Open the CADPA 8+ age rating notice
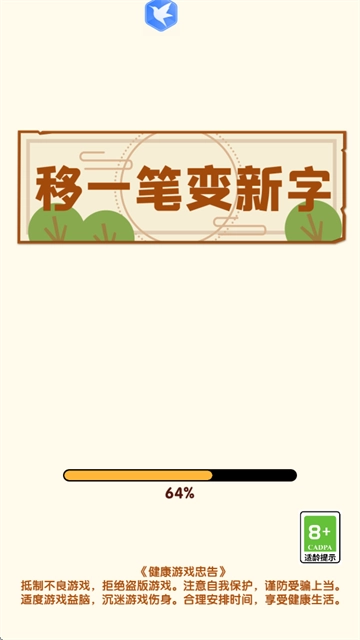The image size is (360, 640). pyautogui.click(x=320, y=537)
